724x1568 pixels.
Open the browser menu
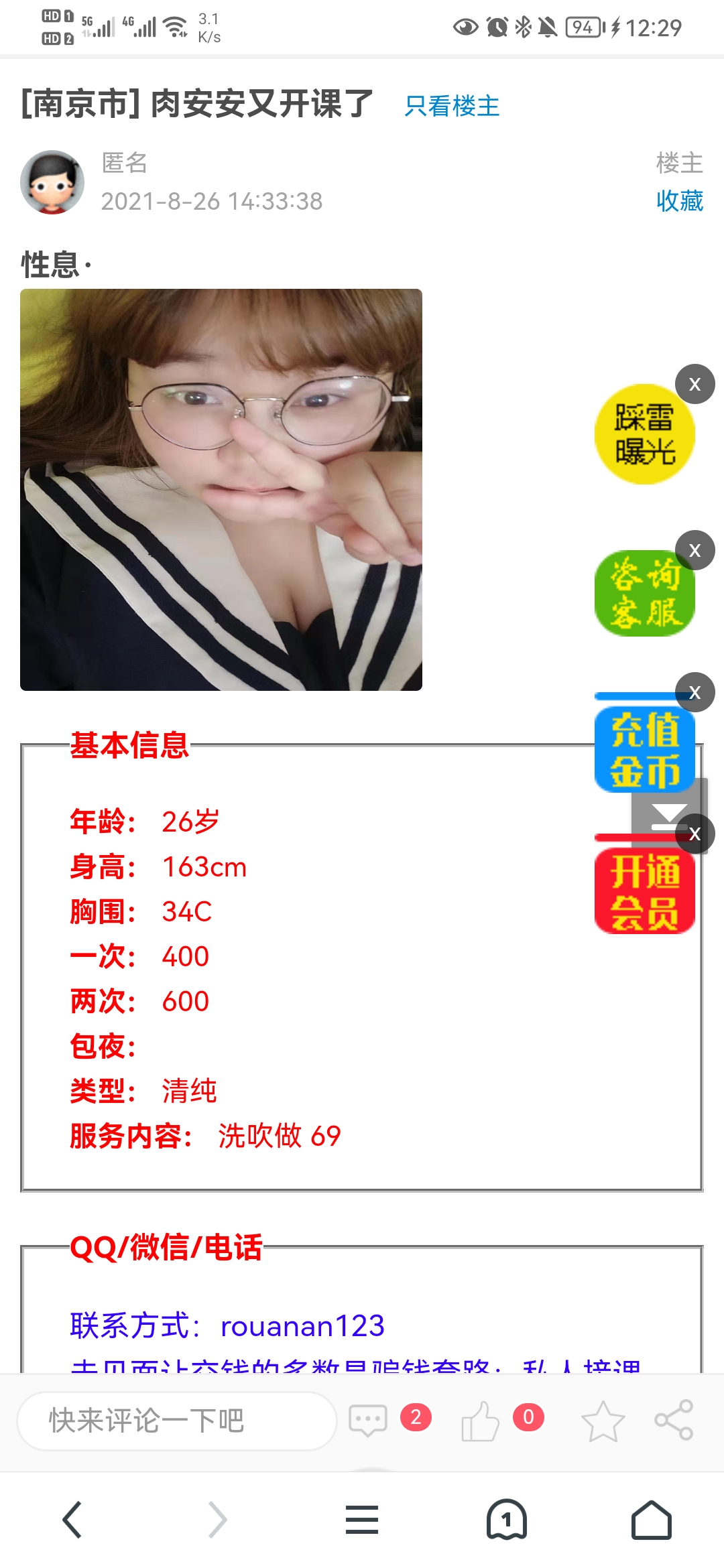click(362, 1519)
